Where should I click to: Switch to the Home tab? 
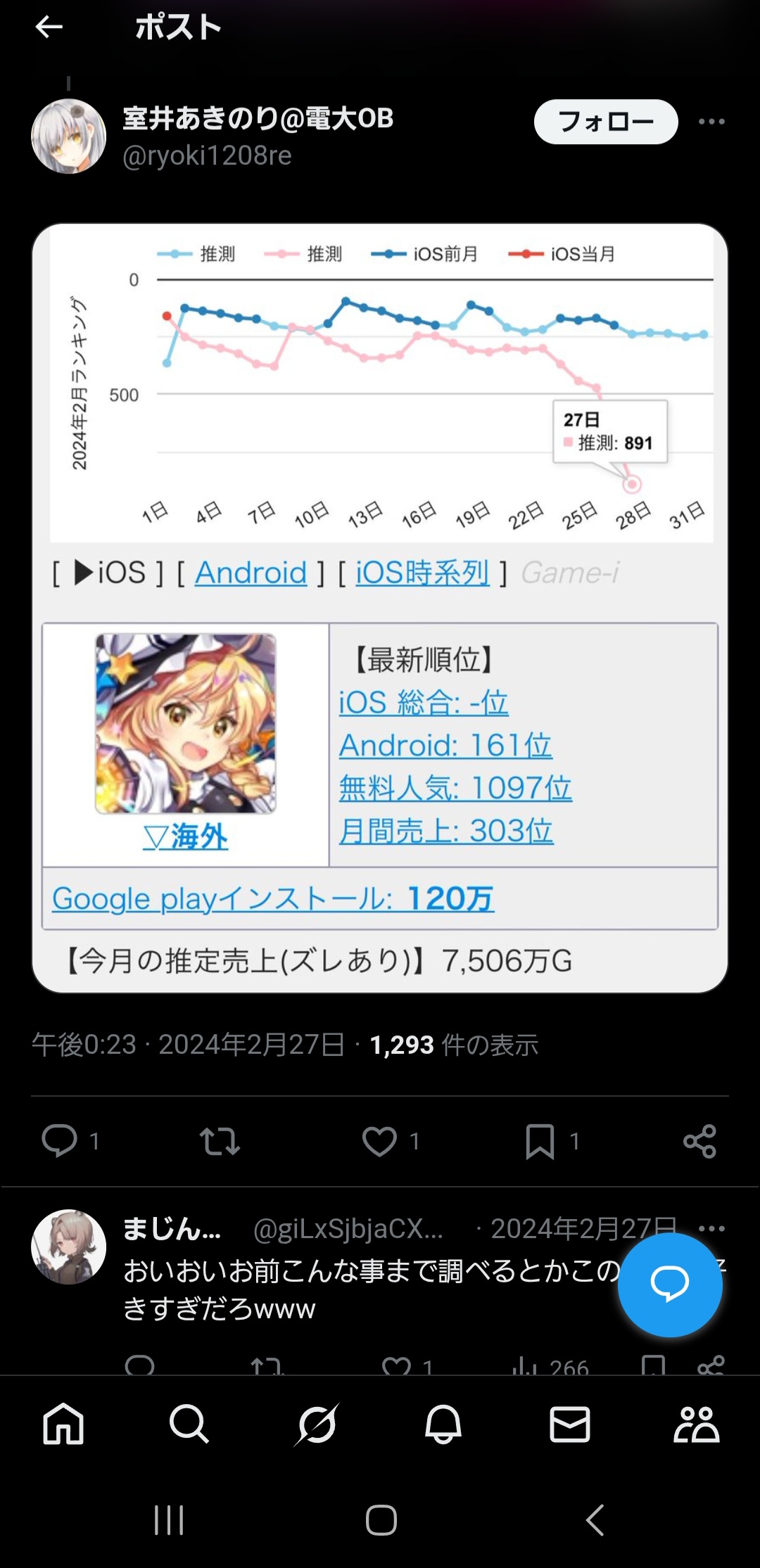click(x=63, y=1424)
